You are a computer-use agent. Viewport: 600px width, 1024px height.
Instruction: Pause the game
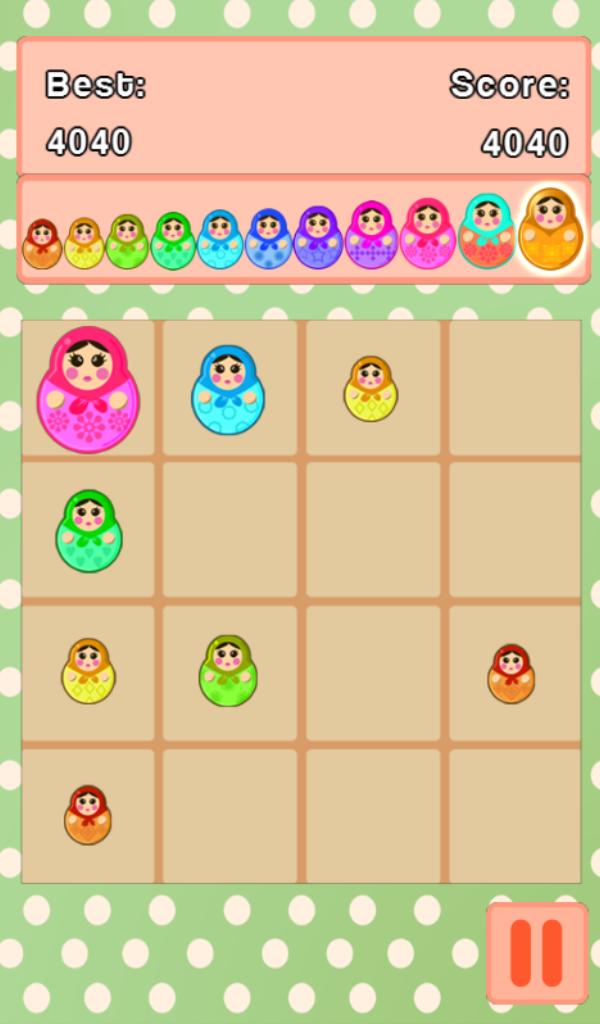pos(537,953)
